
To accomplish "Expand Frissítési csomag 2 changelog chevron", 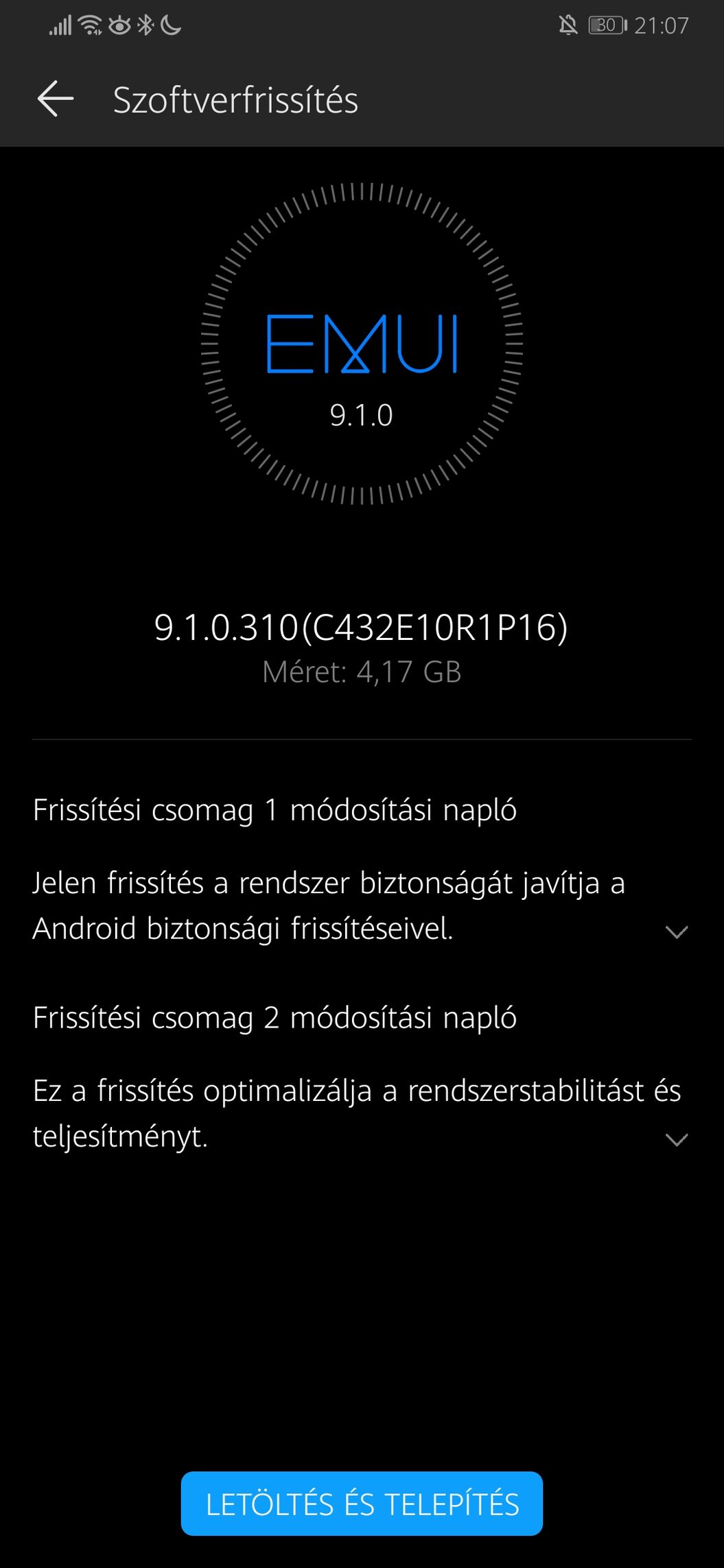I will pos(677,1139).
